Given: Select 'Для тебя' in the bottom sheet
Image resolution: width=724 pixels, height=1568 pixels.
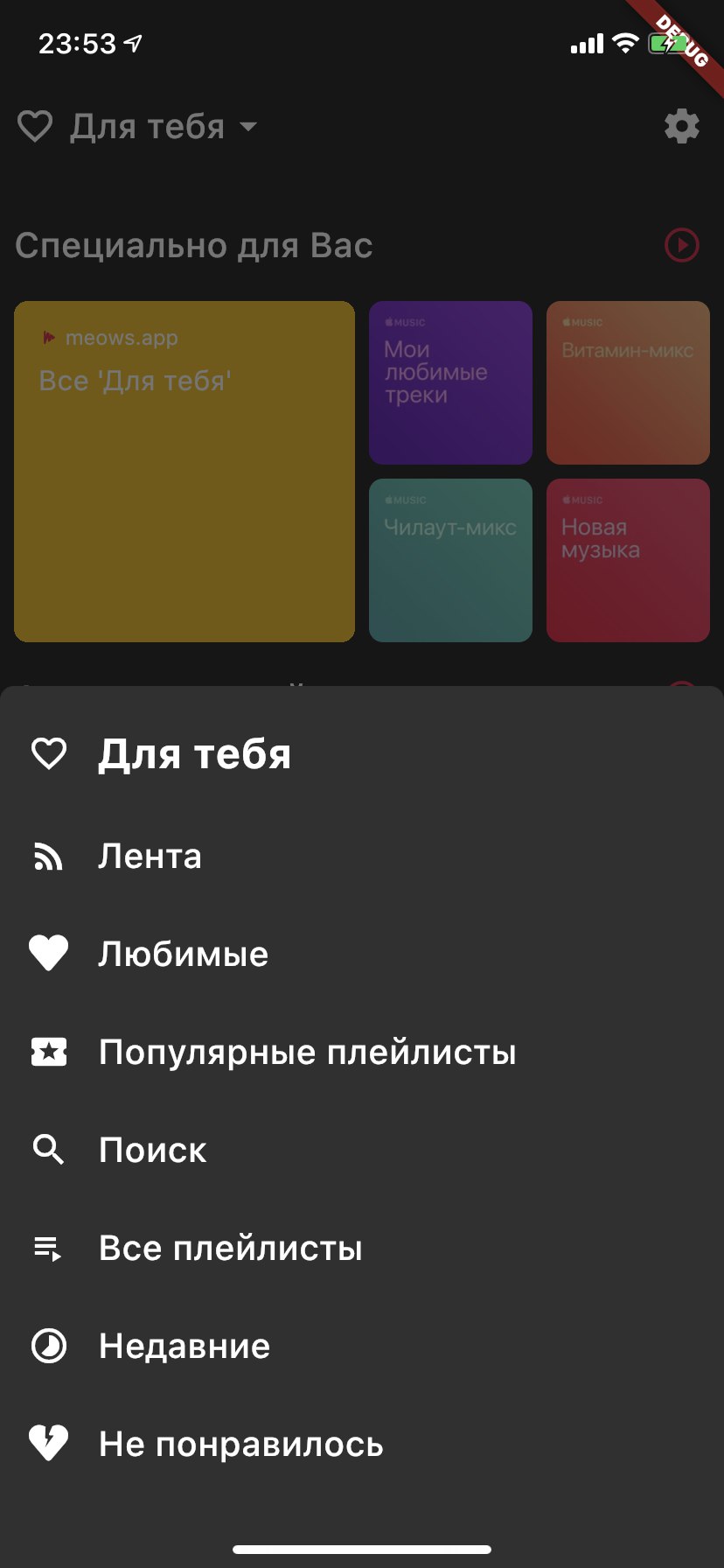Looking at the screenshot, I should pyautogui.click(x=362, y=754).
